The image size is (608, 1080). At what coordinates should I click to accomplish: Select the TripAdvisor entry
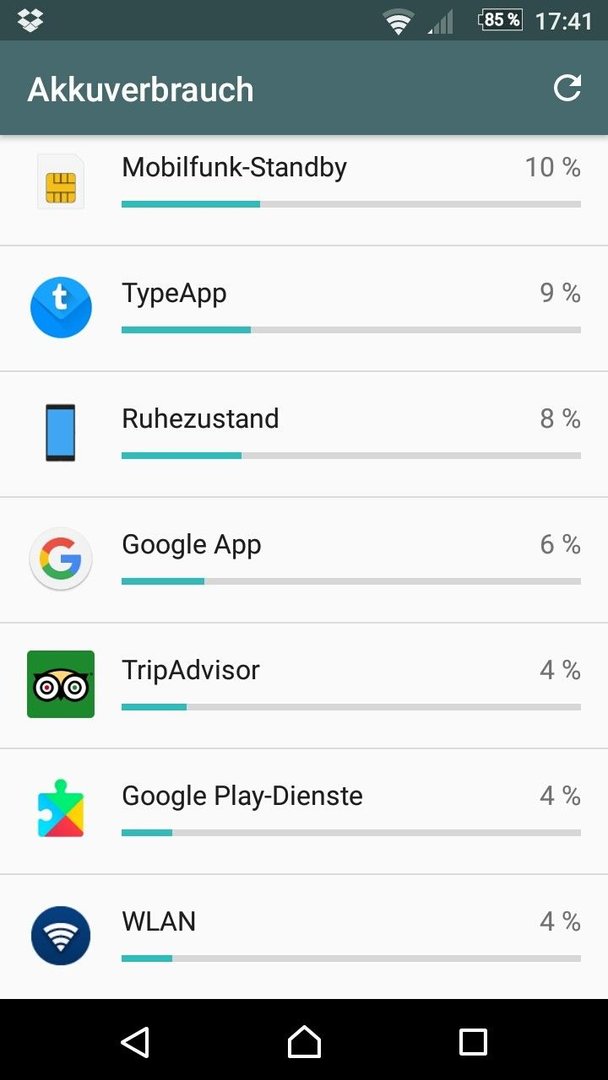(304, 685)
